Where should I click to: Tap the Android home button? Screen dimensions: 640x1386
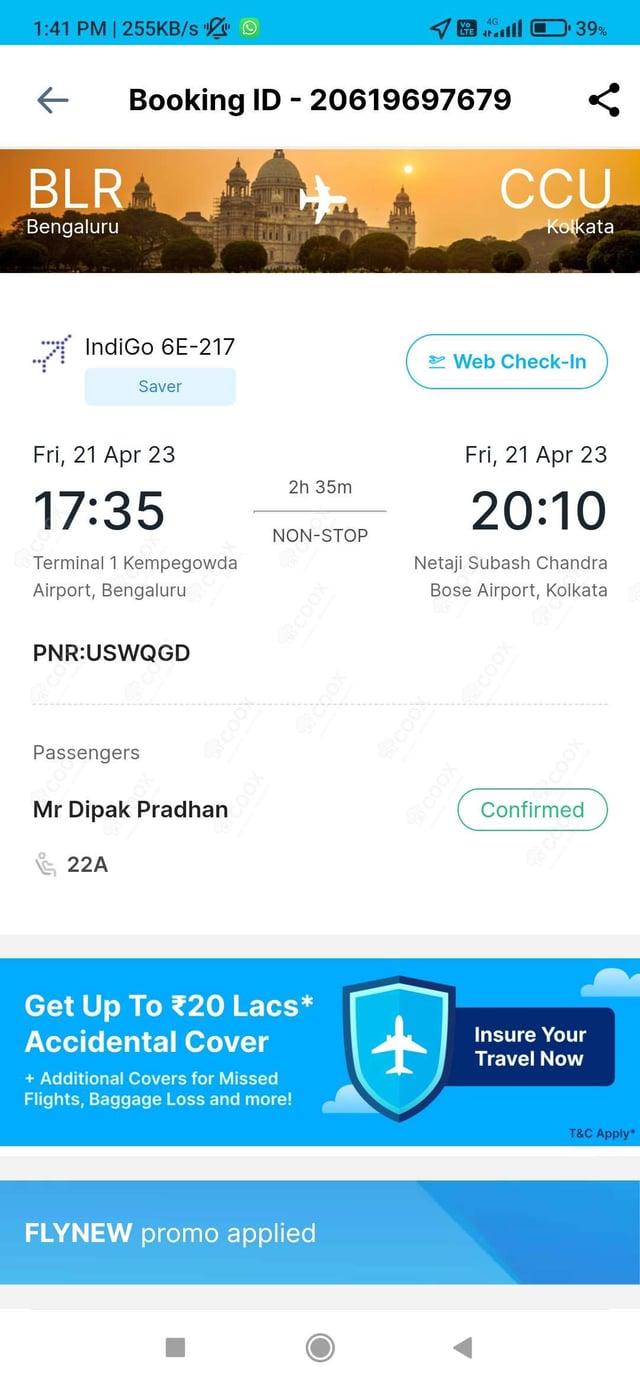pos(320,1347)
